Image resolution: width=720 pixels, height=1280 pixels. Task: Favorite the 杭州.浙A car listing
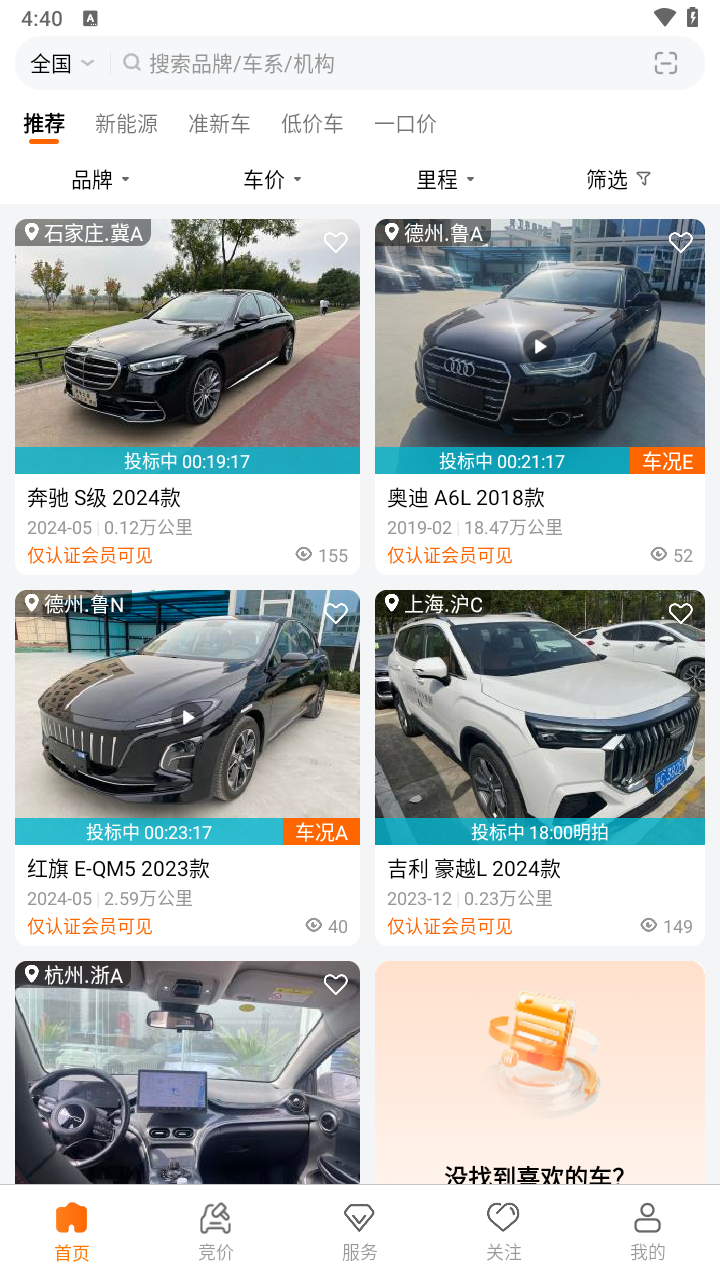pos(336,984)
